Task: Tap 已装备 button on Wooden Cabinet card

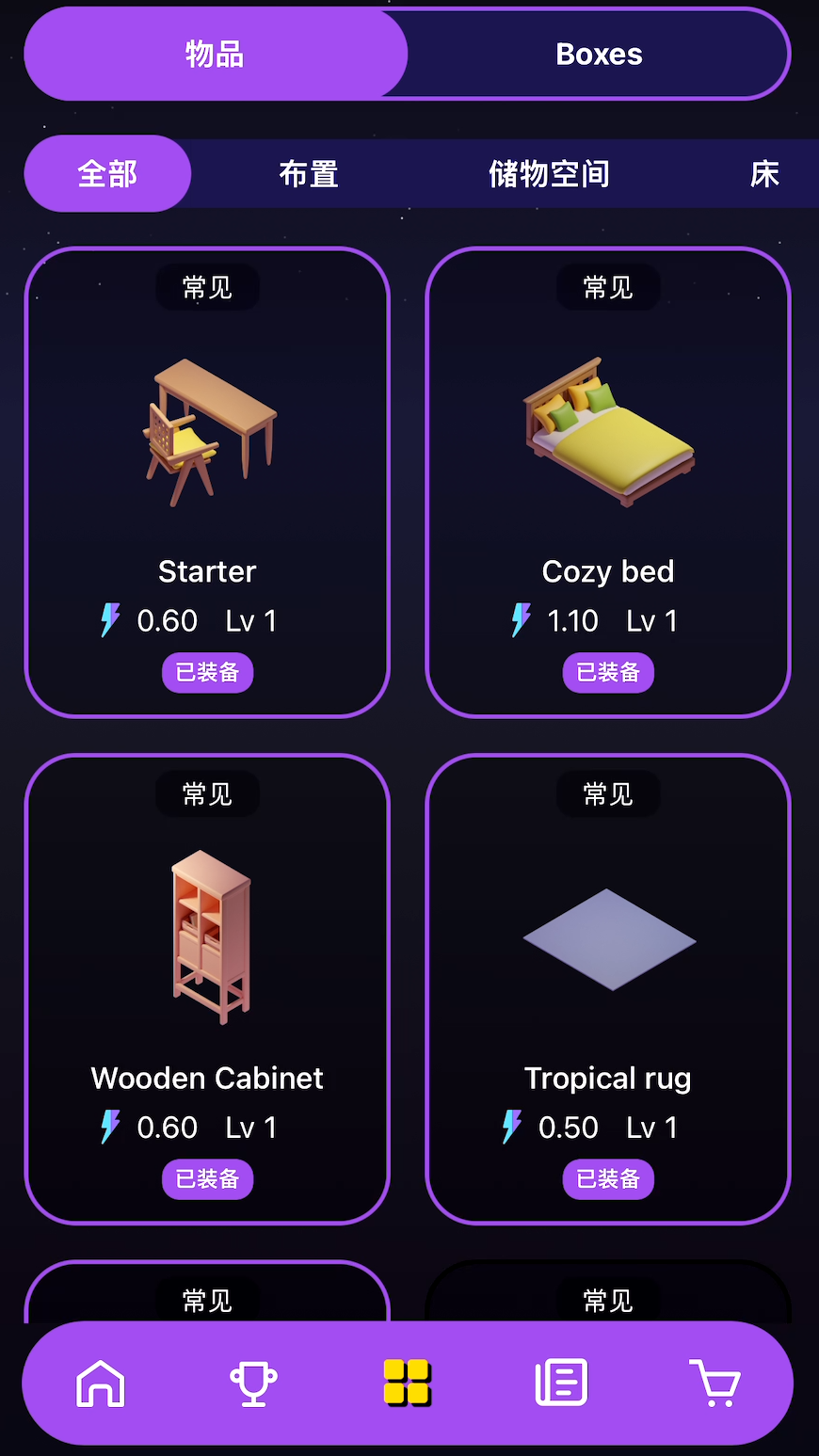Action: (207, 1179)
